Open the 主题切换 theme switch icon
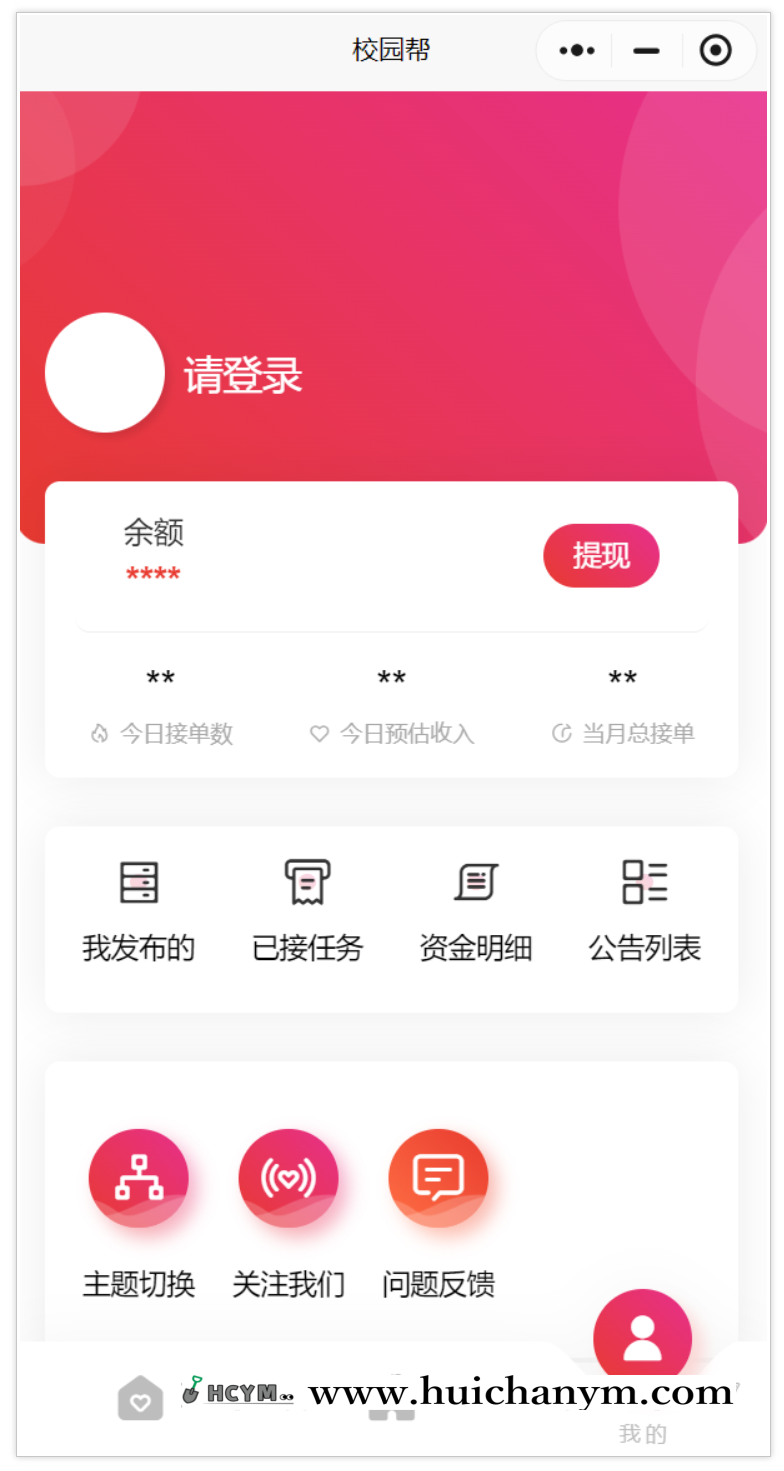784x1471 pixels. [x=139, y=1178]
